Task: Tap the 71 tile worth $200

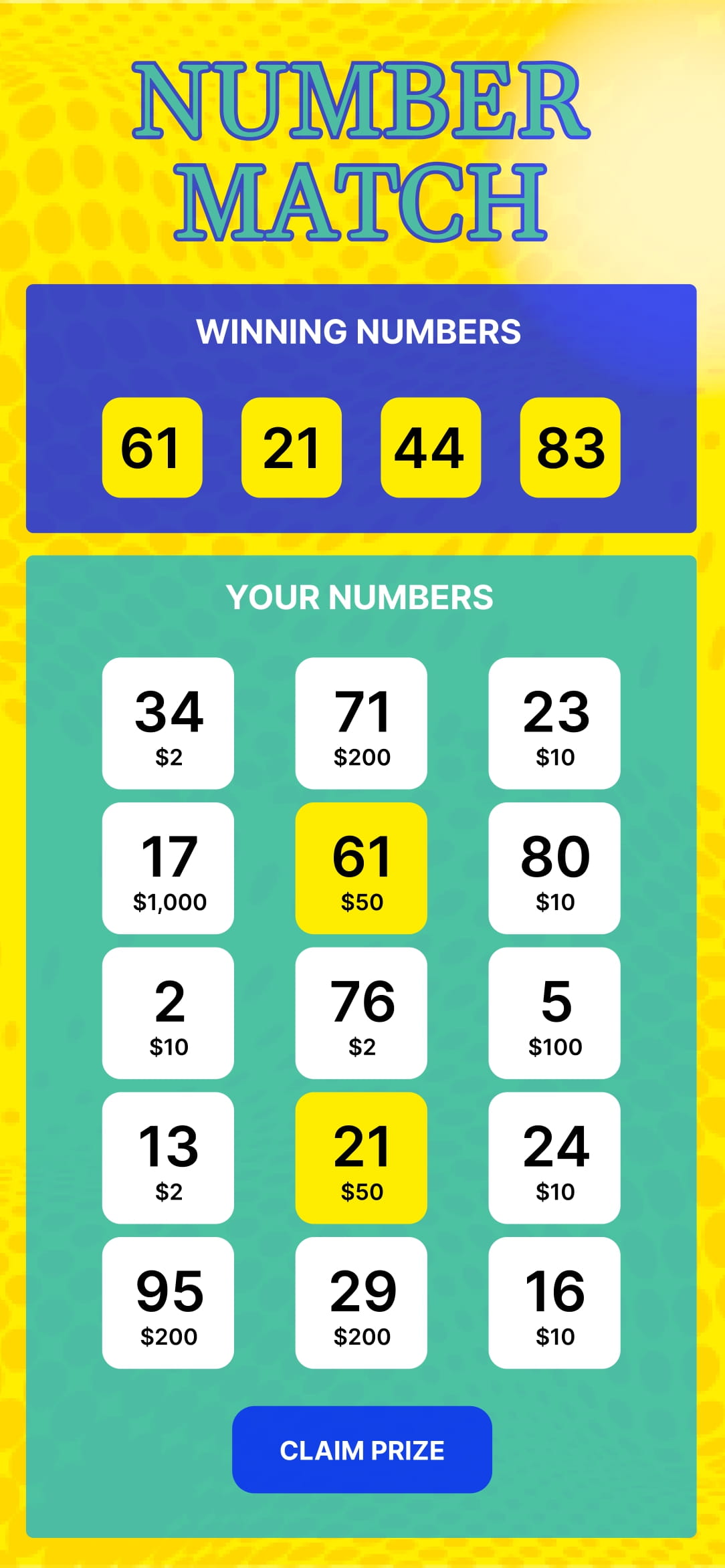Action: click(x=361, y=723)
